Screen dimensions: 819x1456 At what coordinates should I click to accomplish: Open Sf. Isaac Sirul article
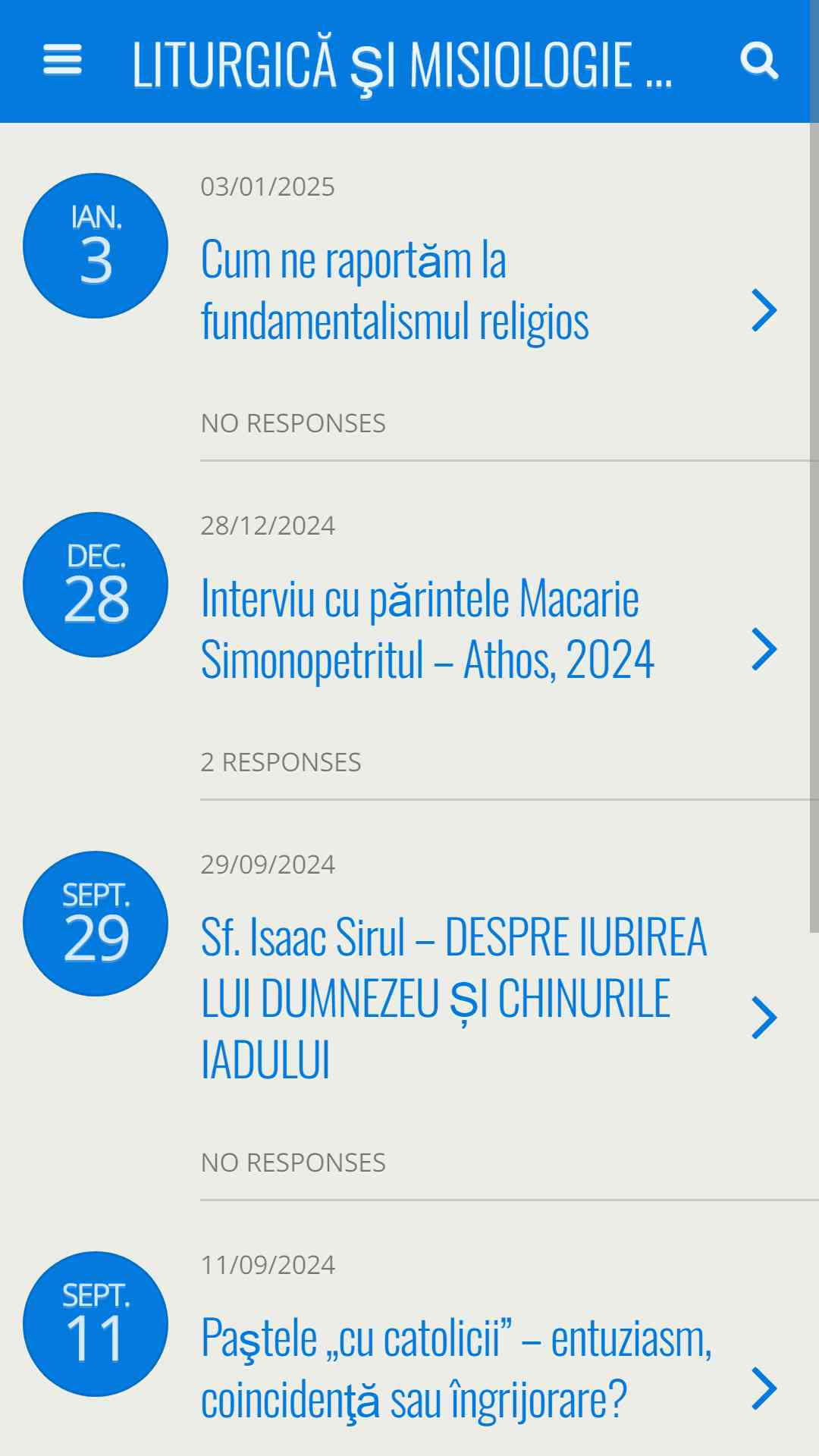point(453,999)
